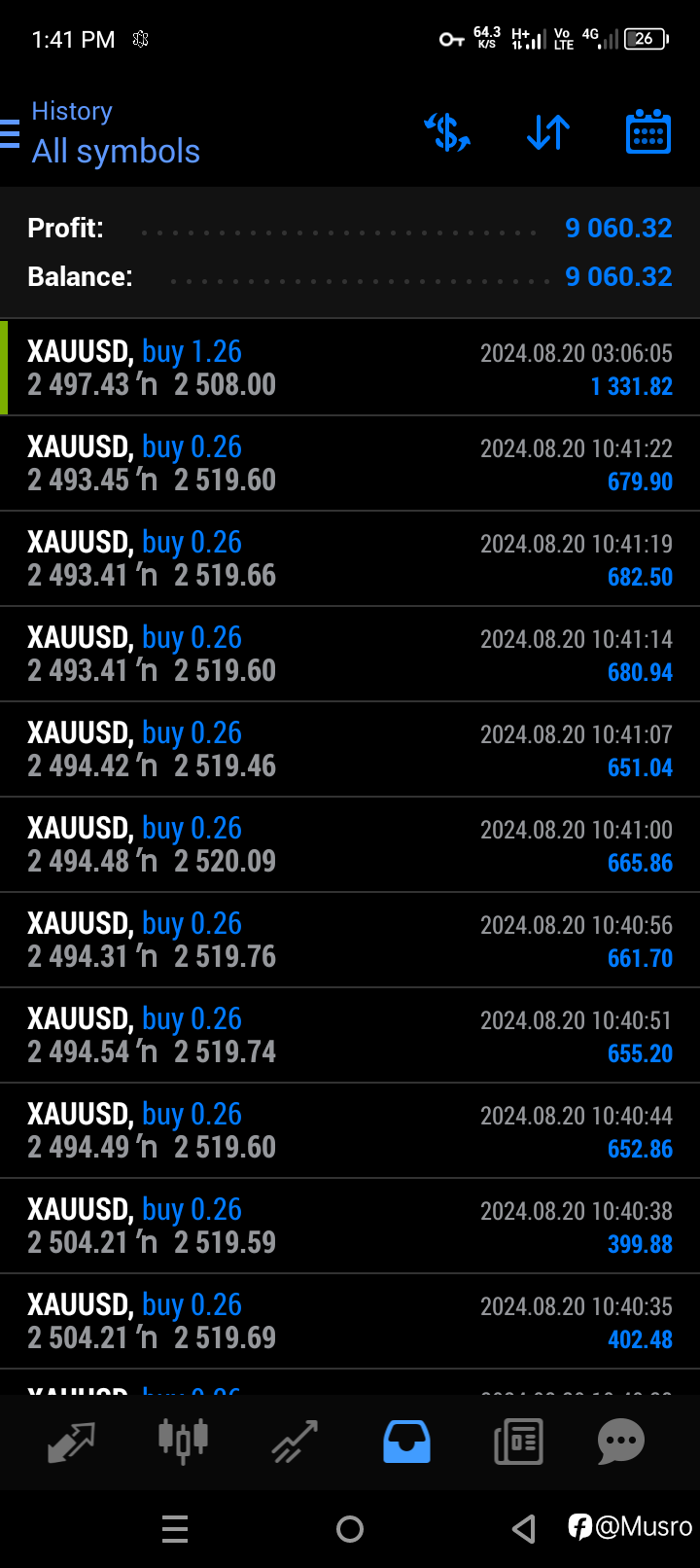The image size is (700, 1568).
Task: Select the trade with profit 661.70
Action: pos(350,940)
